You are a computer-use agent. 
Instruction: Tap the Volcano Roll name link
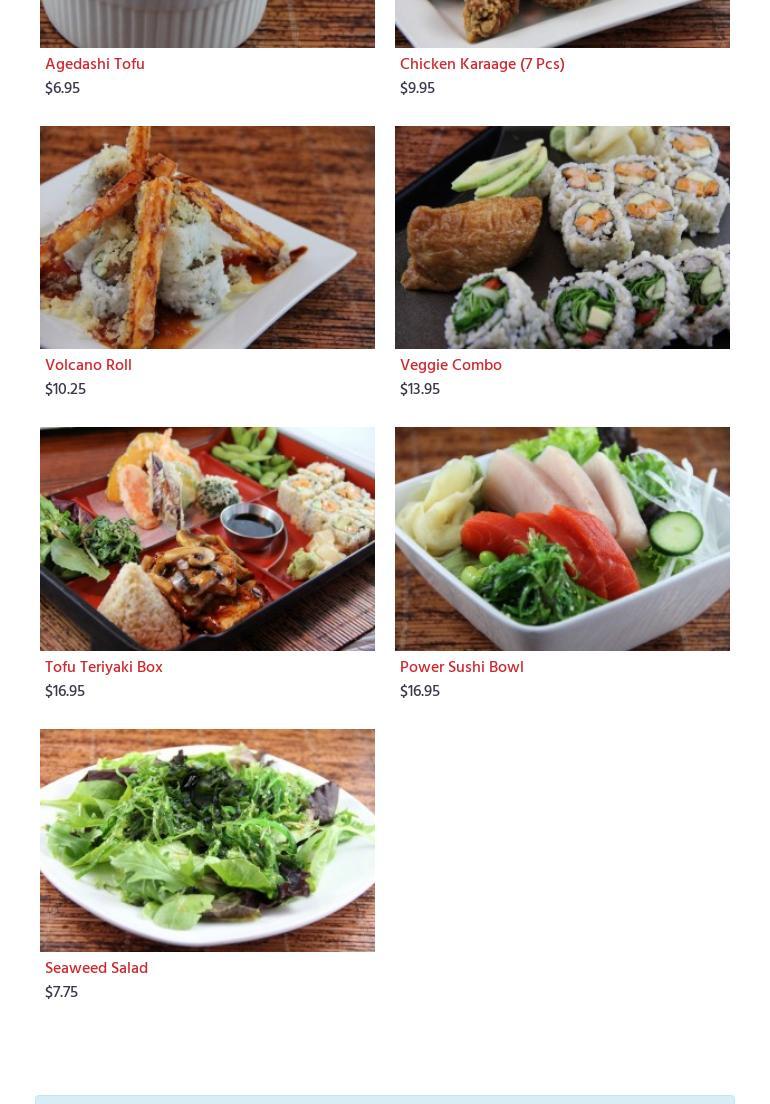(88, 366)
